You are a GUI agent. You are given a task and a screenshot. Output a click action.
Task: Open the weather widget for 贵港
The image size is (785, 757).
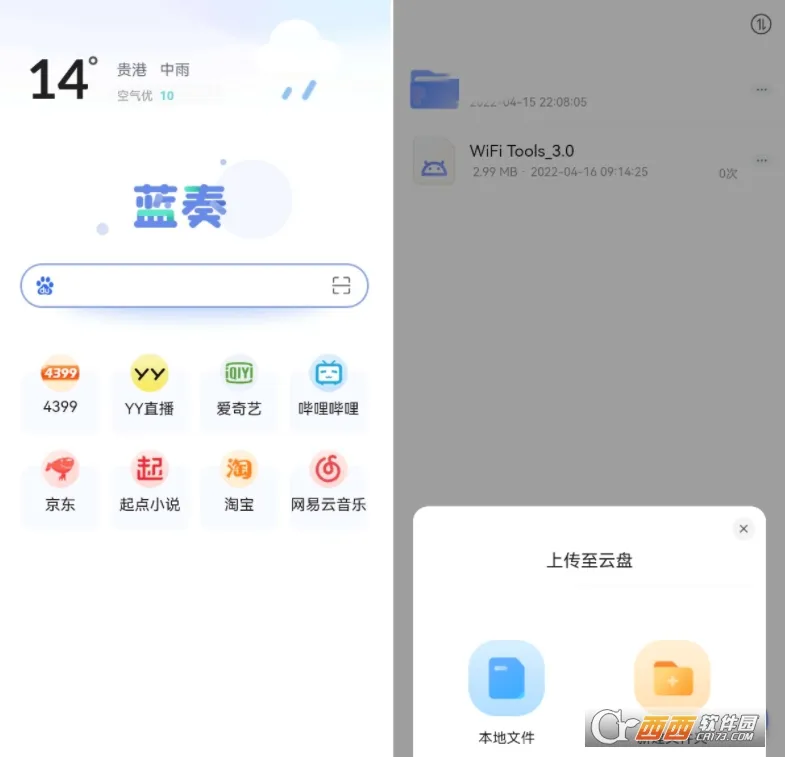click(110, 80)
